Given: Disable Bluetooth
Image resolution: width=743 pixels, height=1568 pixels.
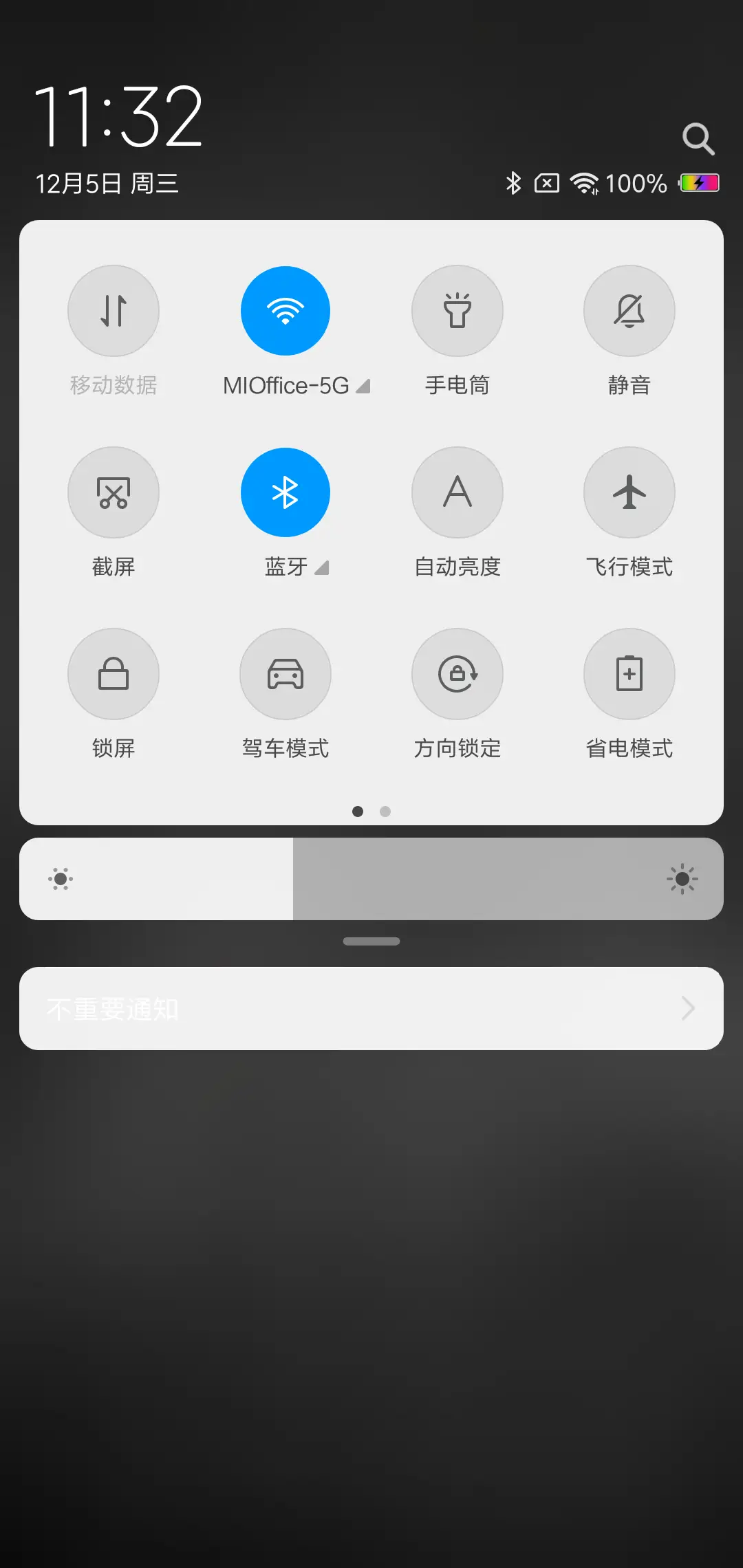Looking at the screenshot, I should click(286, 492).
